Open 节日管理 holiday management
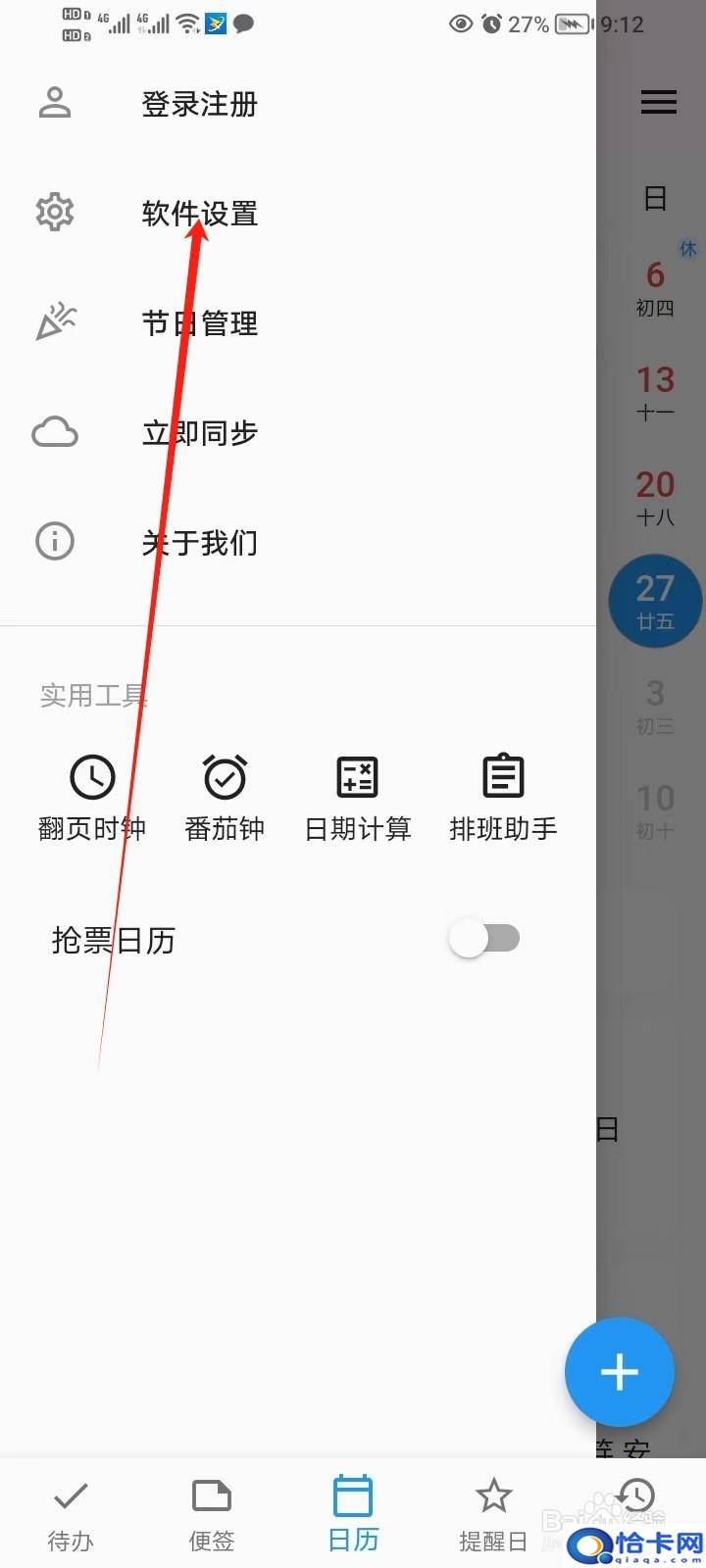Image resolution: width=706 pixels, height=1568 pixels. click(x=298, y=322)
